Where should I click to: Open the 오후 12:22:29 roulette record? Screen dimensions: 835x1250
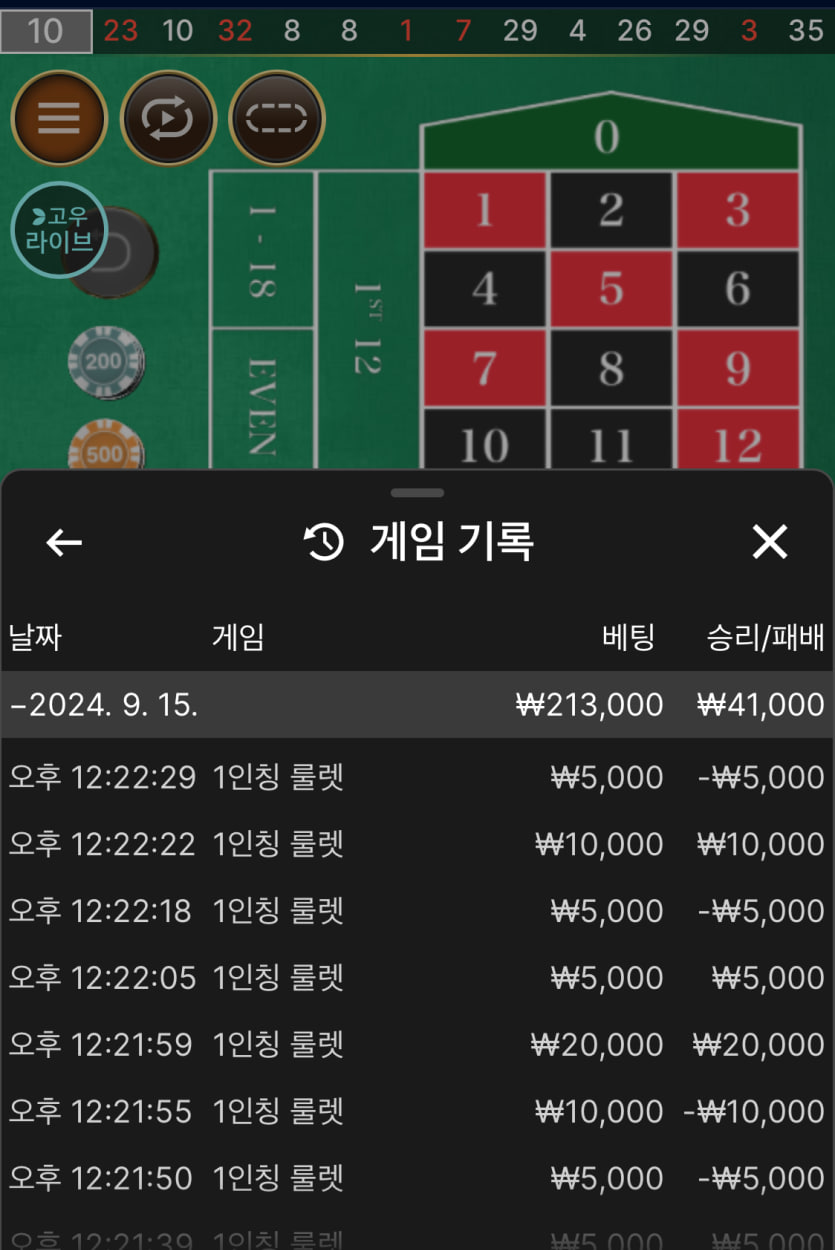coord(417,777)
